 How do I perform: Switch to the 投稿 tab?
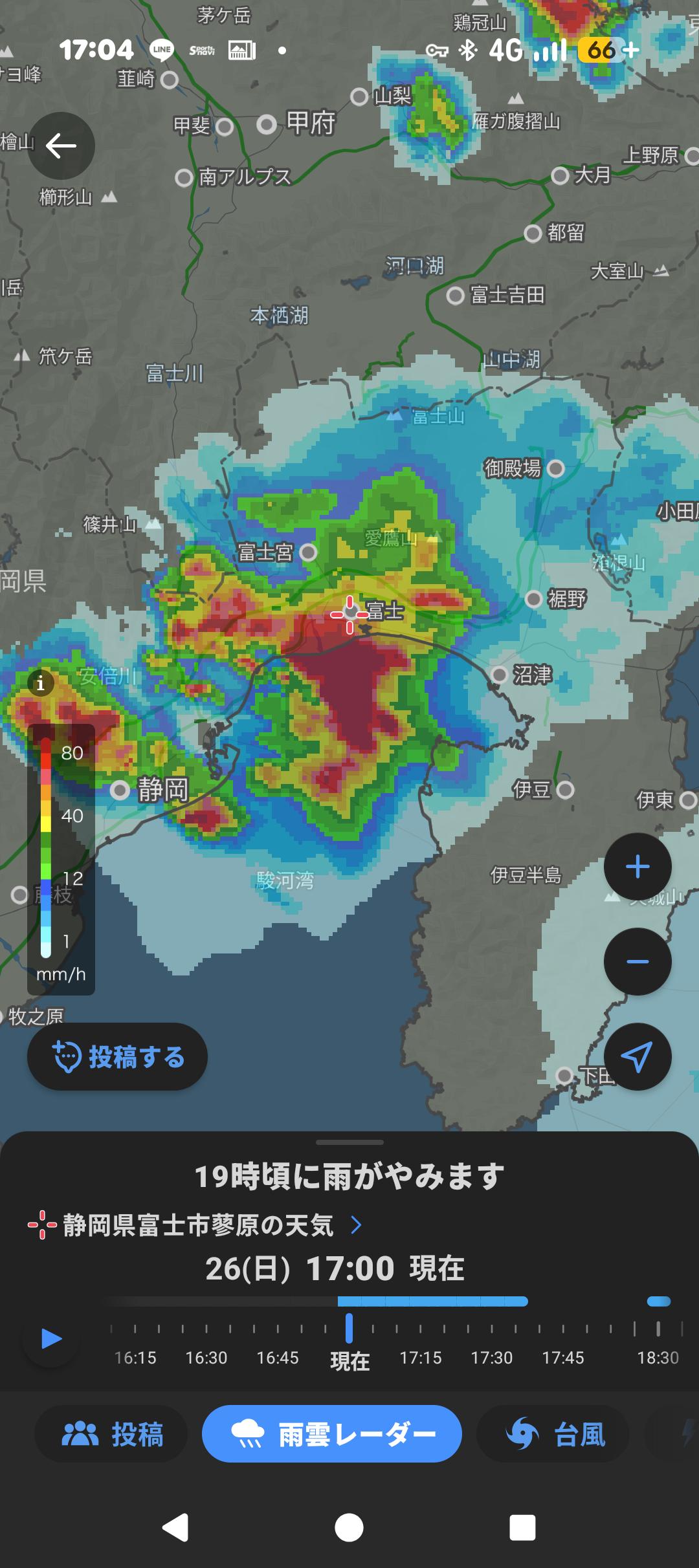tap(111, 1433)
